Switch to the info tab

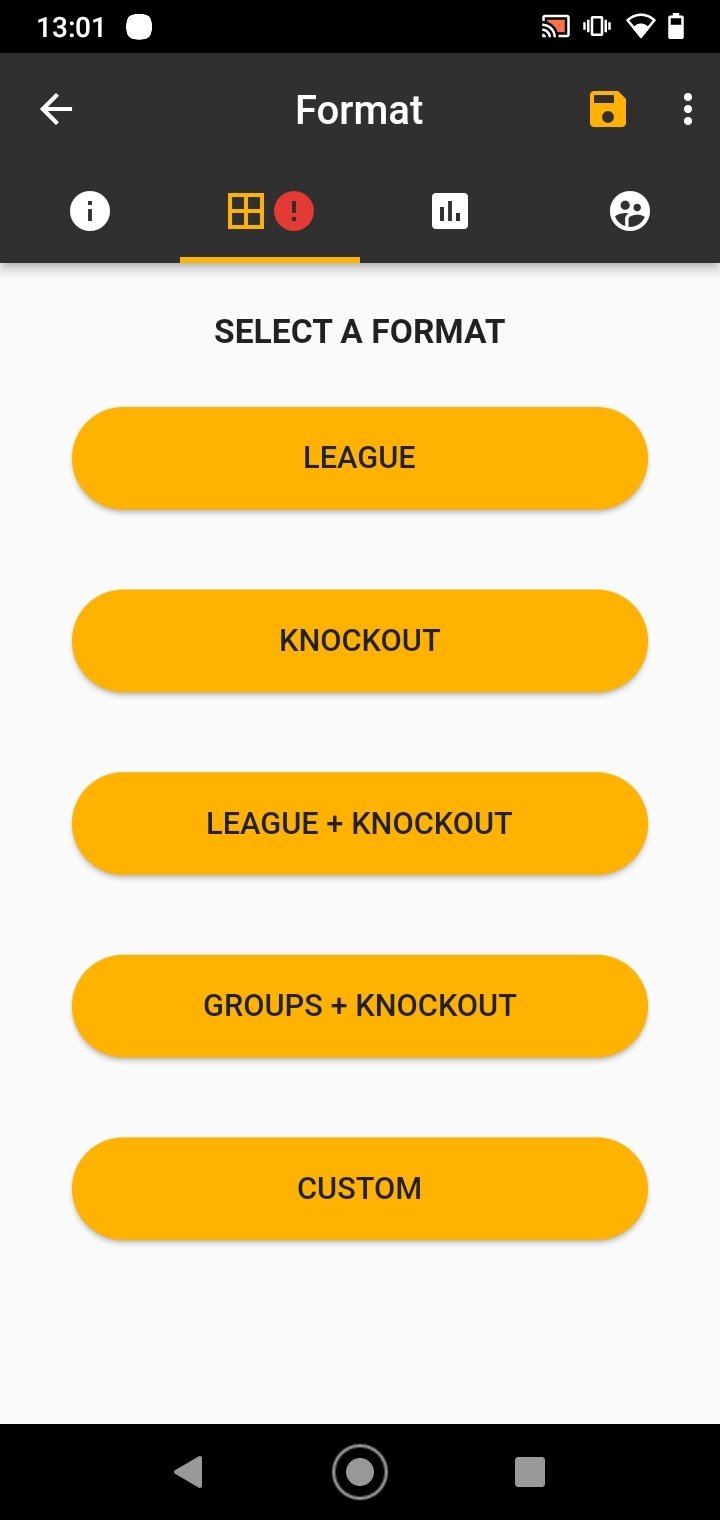[90, 211]
